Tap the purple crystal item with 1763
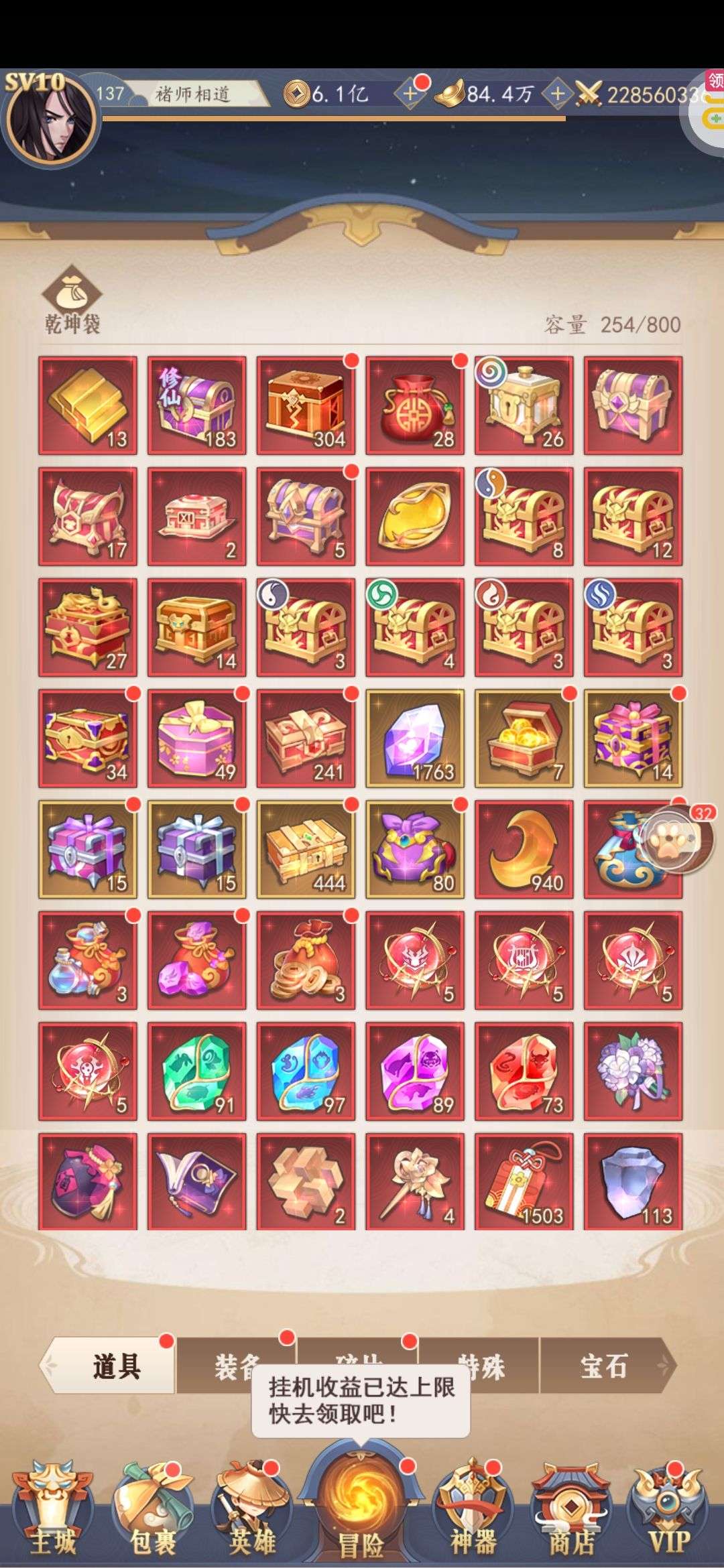 415,738
